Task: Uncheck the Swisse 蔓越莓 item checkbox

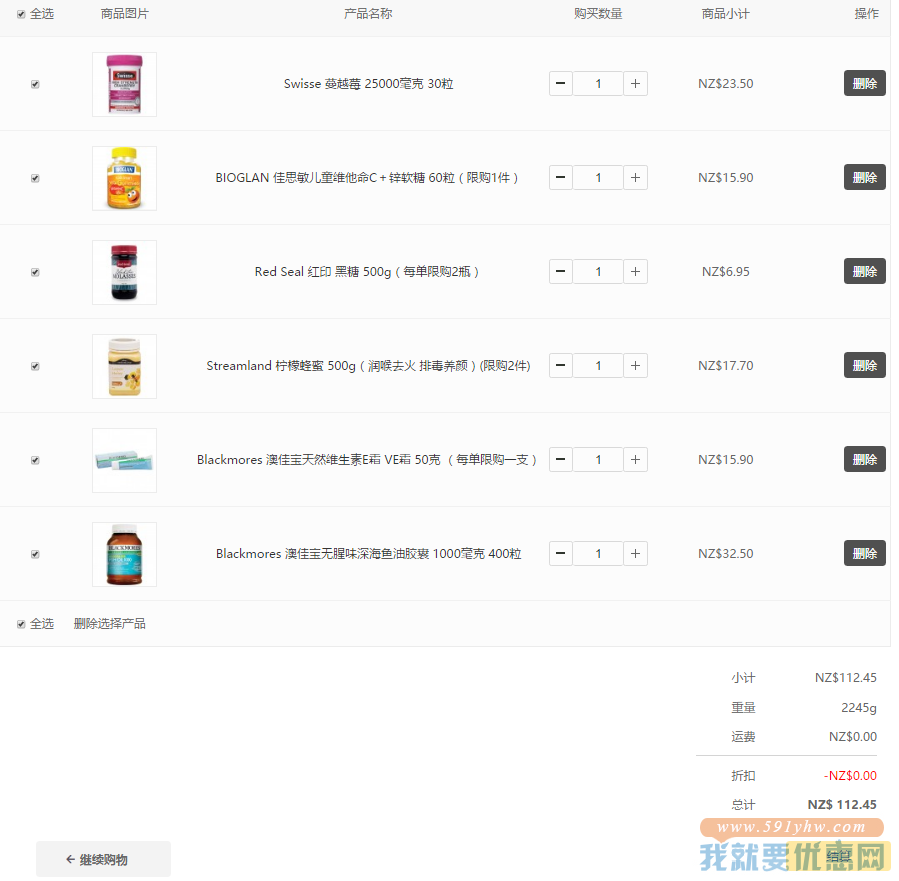Action: pyautogui.click(x=35, y=84)
